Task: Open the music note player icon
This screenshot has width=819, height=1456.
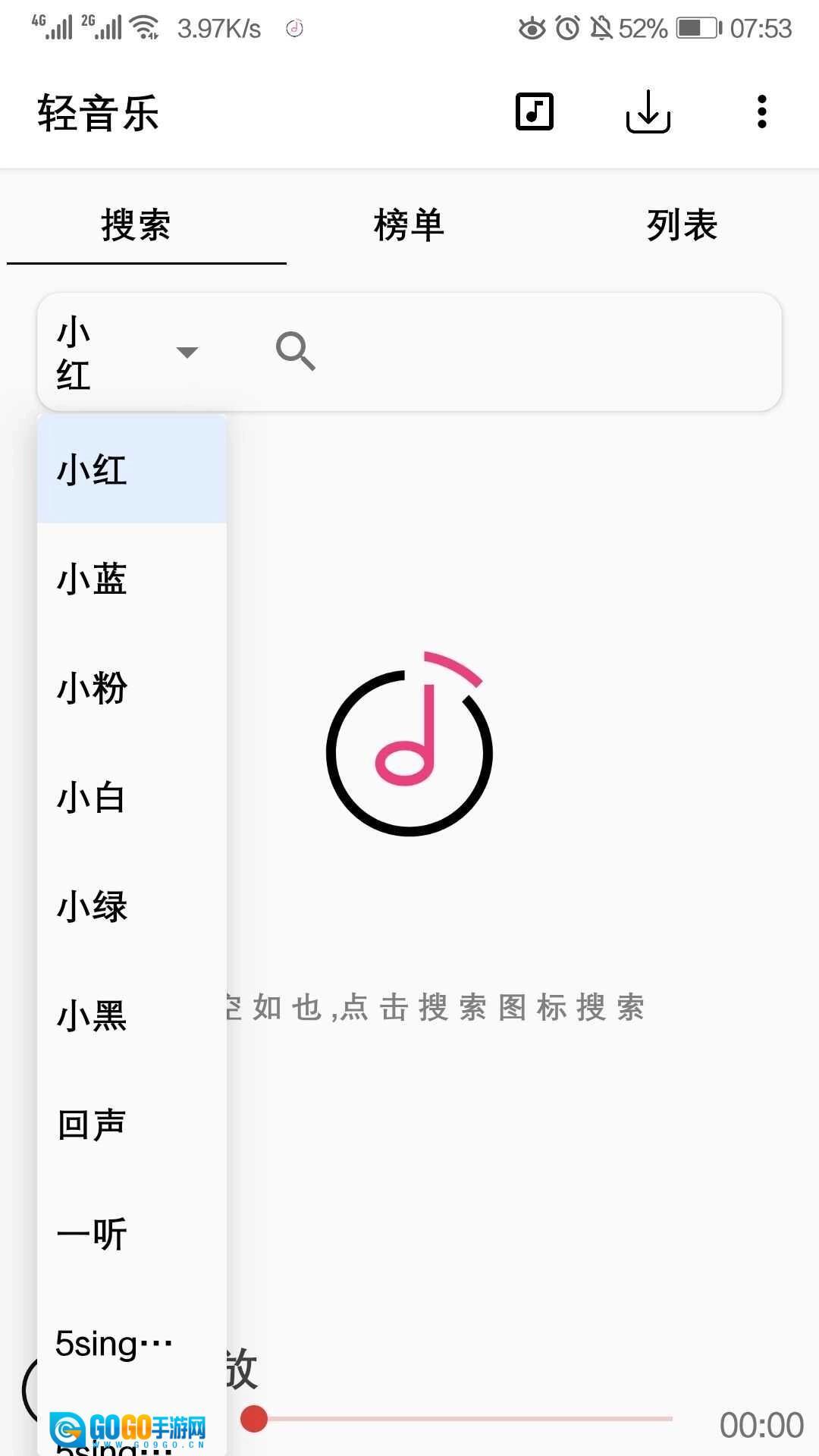Action: point(535,112)
